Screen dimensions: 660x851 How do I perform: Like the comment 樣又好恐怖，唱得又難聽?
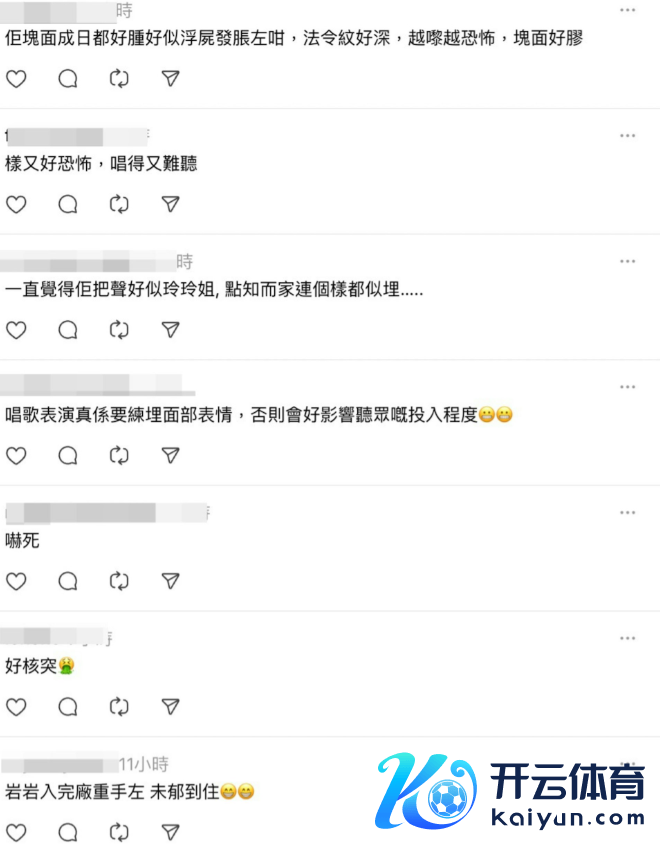click(16, 204)
